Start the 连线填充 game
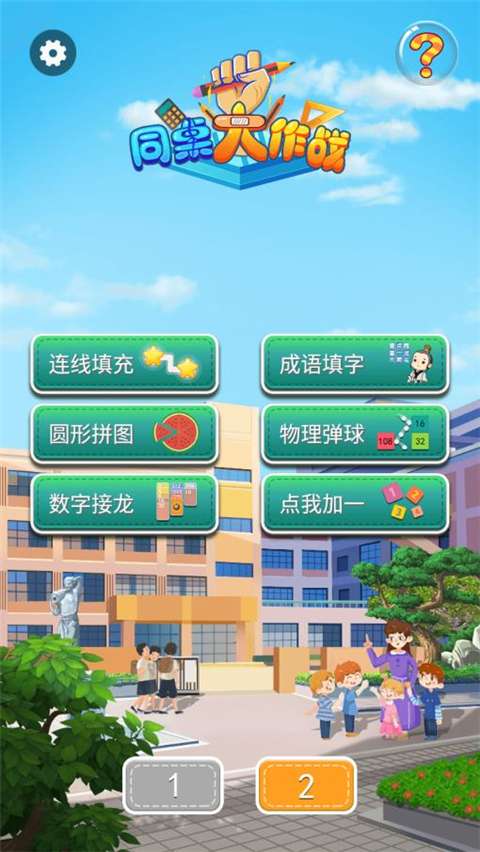The height and width of the screenshot is (852, 480). coord(124,364)
